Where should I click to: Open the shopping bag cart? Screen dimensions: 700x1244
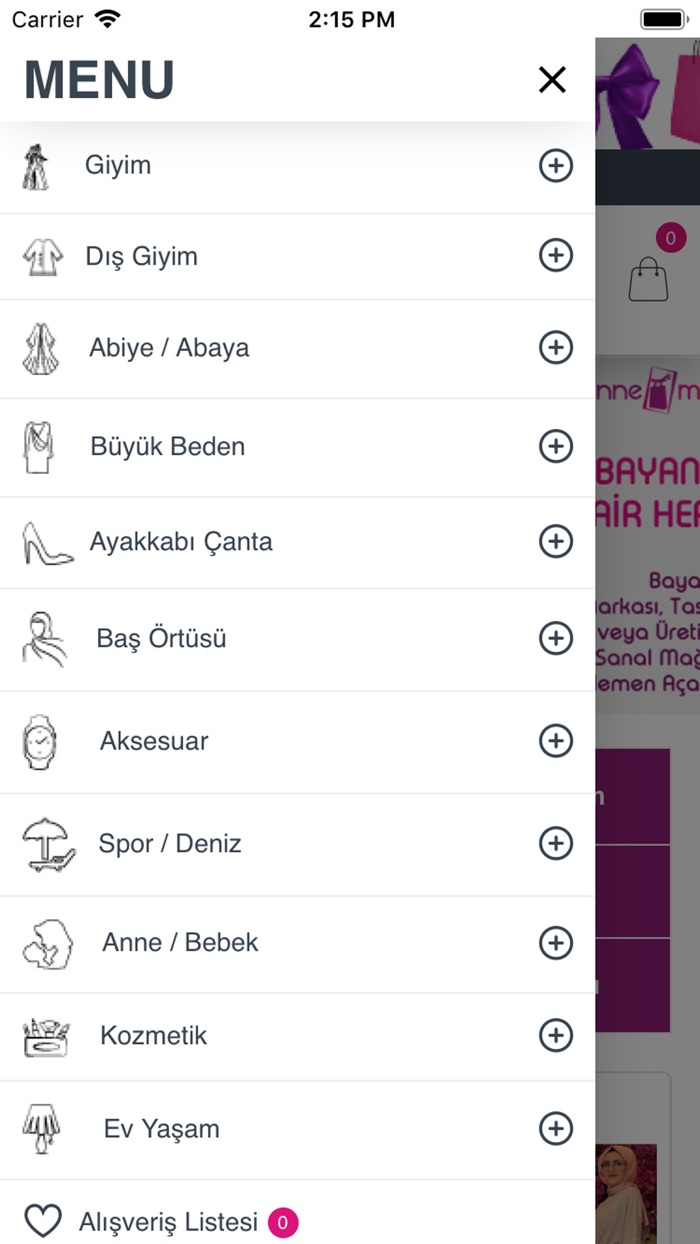648,279
